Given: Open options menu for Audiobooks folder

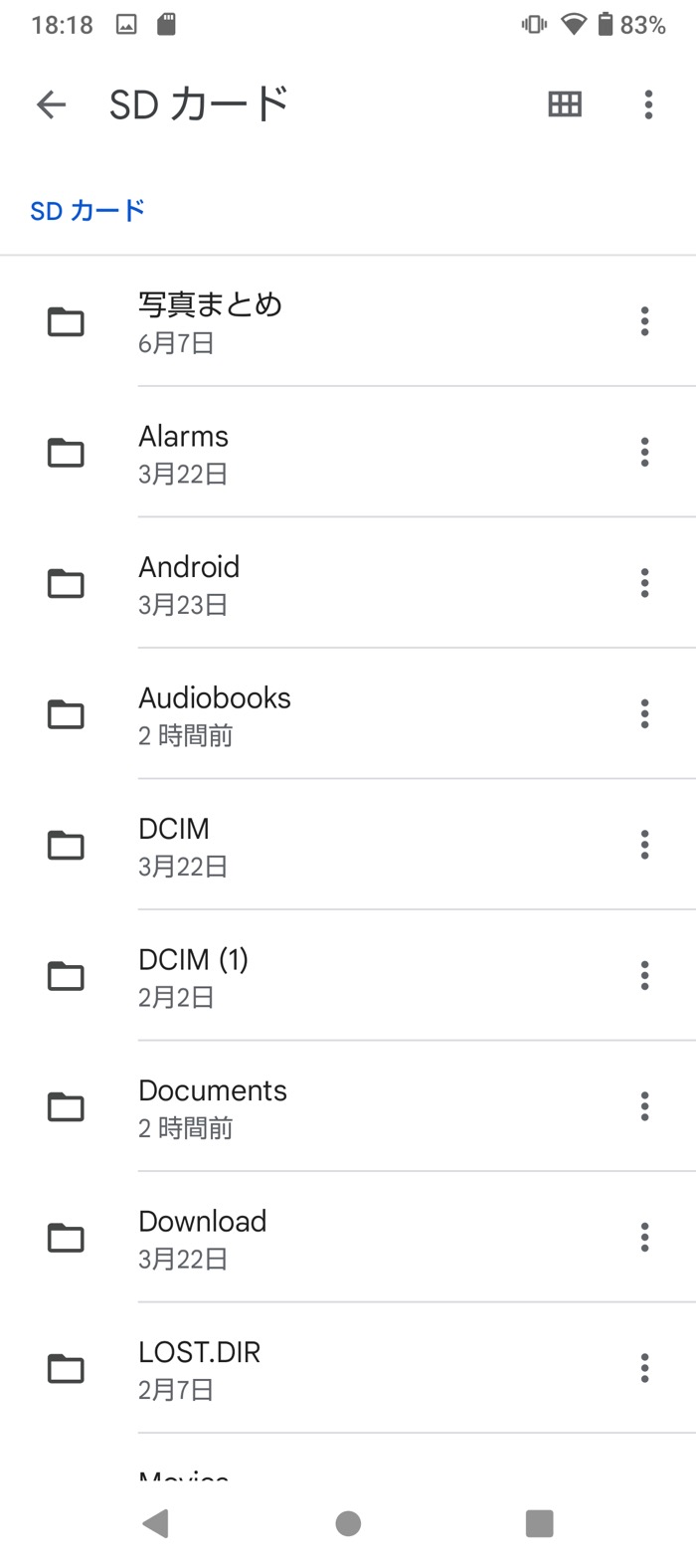Looking at the screenshot, I should [645, 714].
